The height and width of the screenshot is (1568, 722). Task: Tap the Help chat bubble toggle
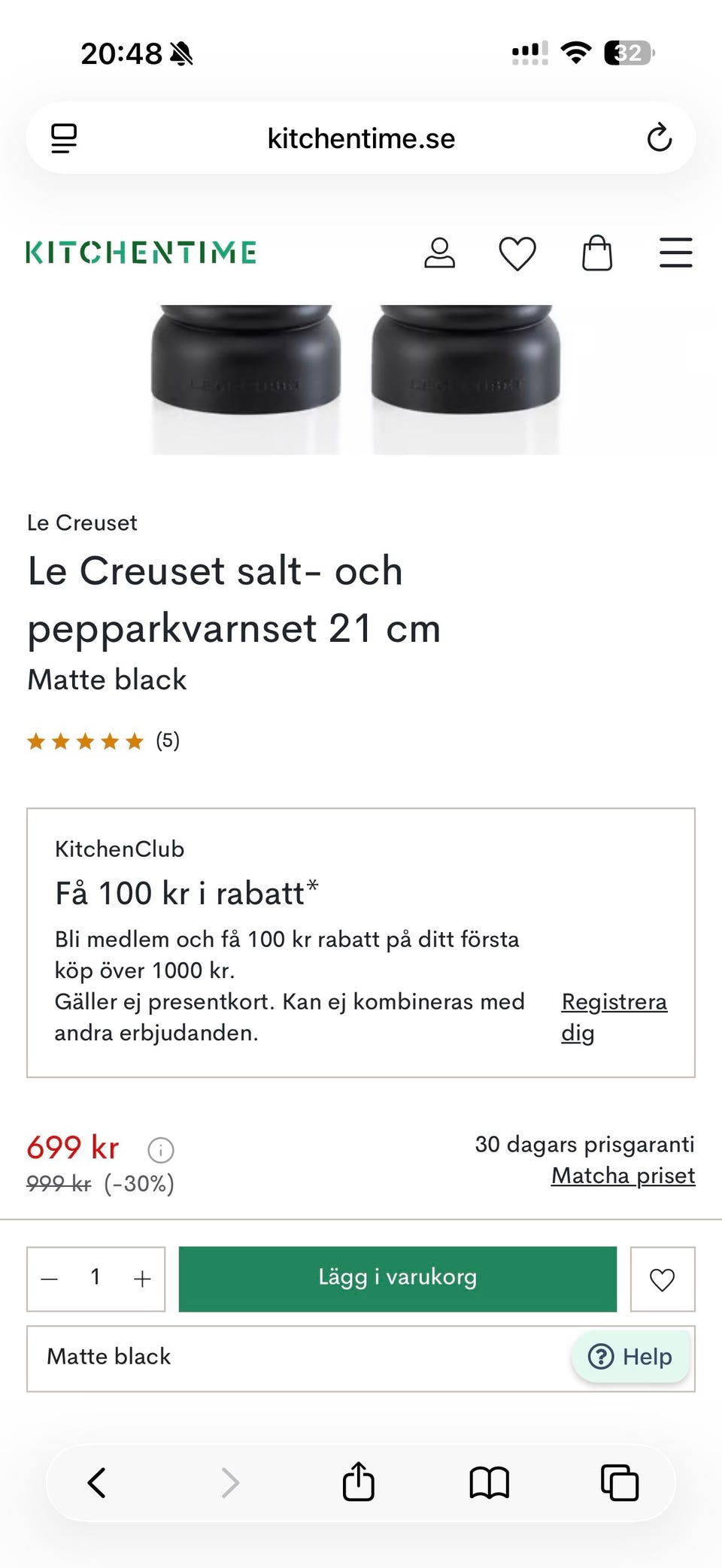pos(630,1357)
